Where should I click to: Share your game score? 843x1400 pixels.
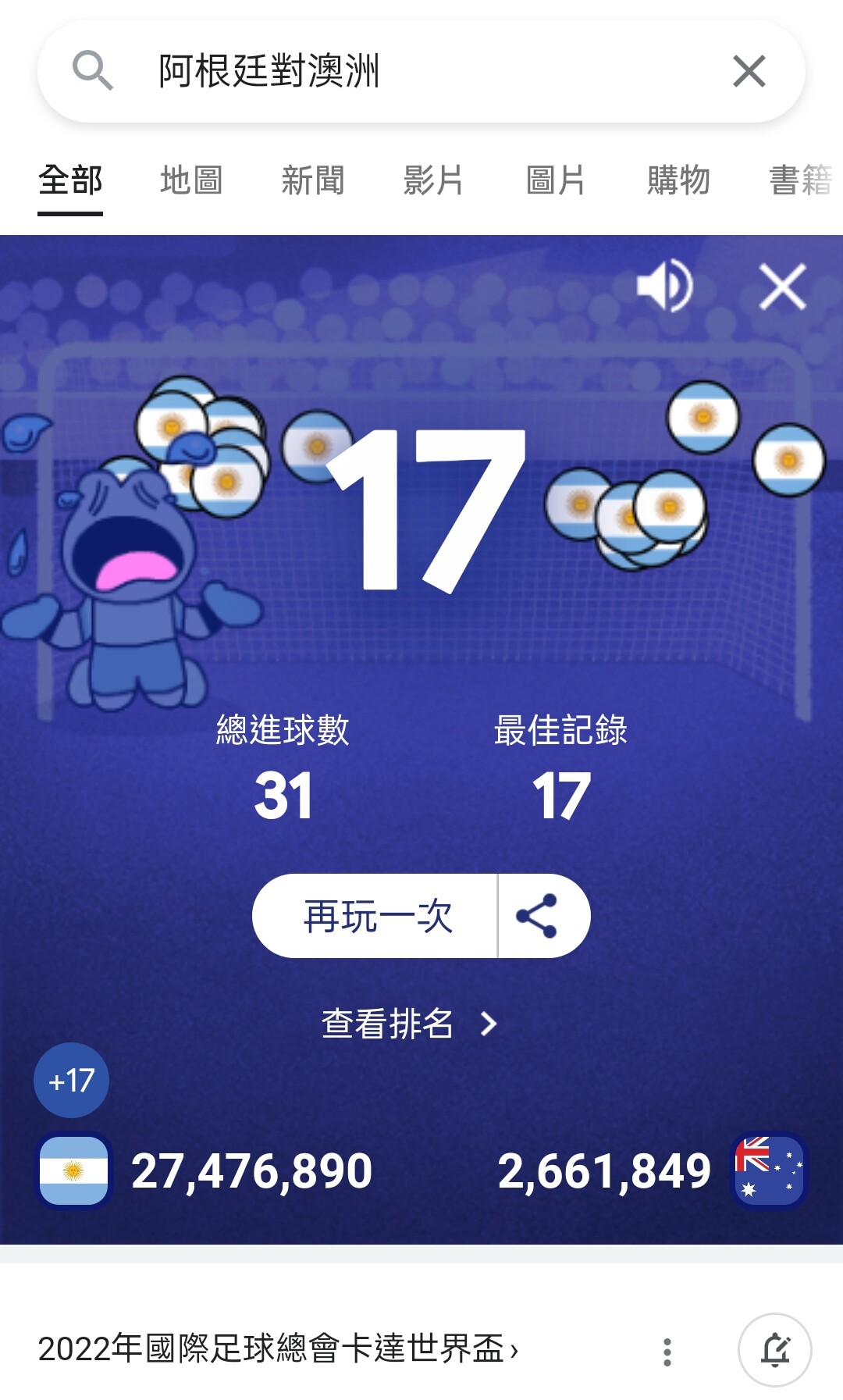tap(538, 916)
